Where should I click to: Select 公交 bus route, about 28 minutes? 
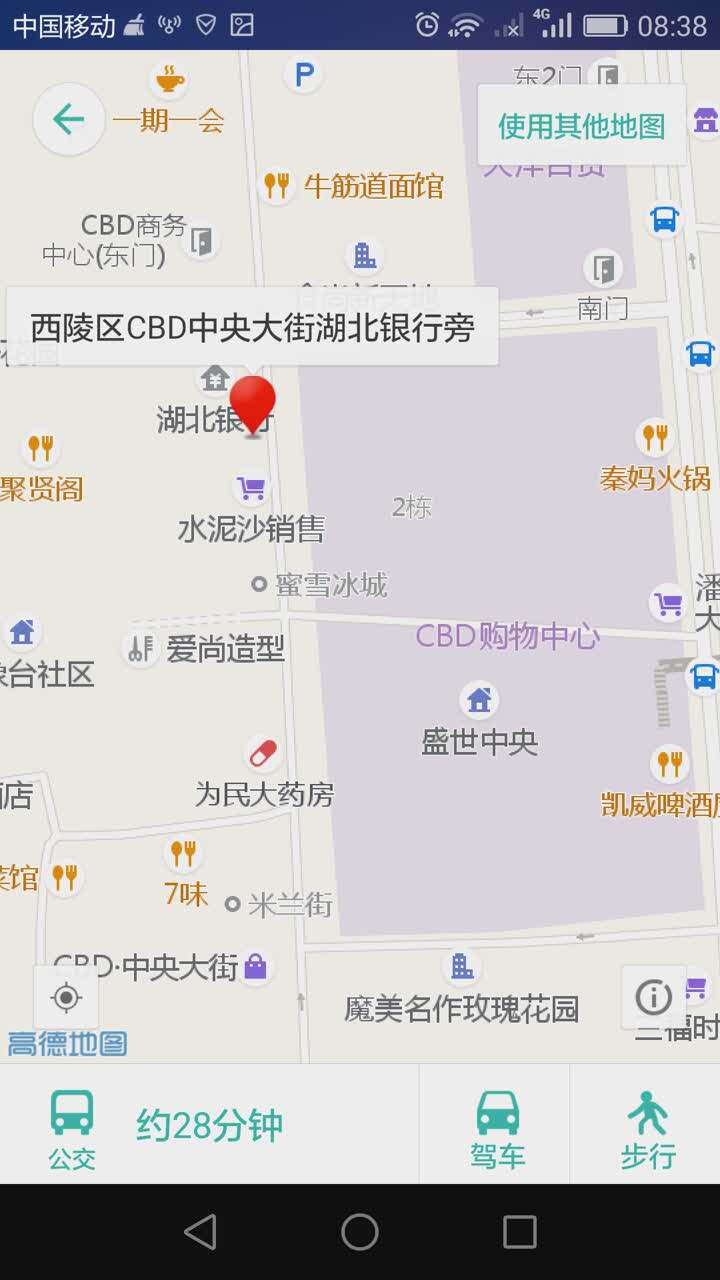[165, 1126]
